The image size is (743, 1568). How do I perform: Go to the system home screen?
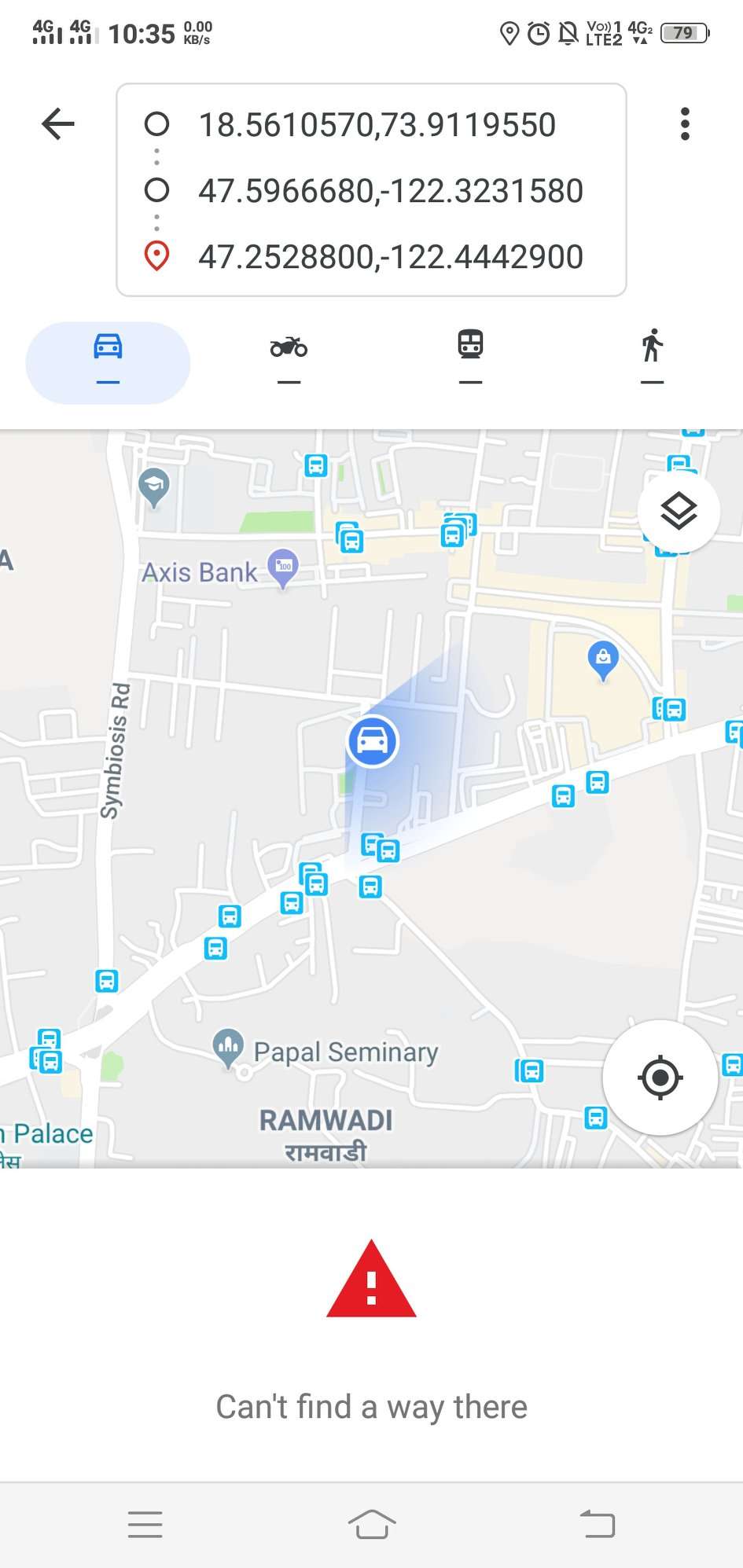(x=371, y=1525)
